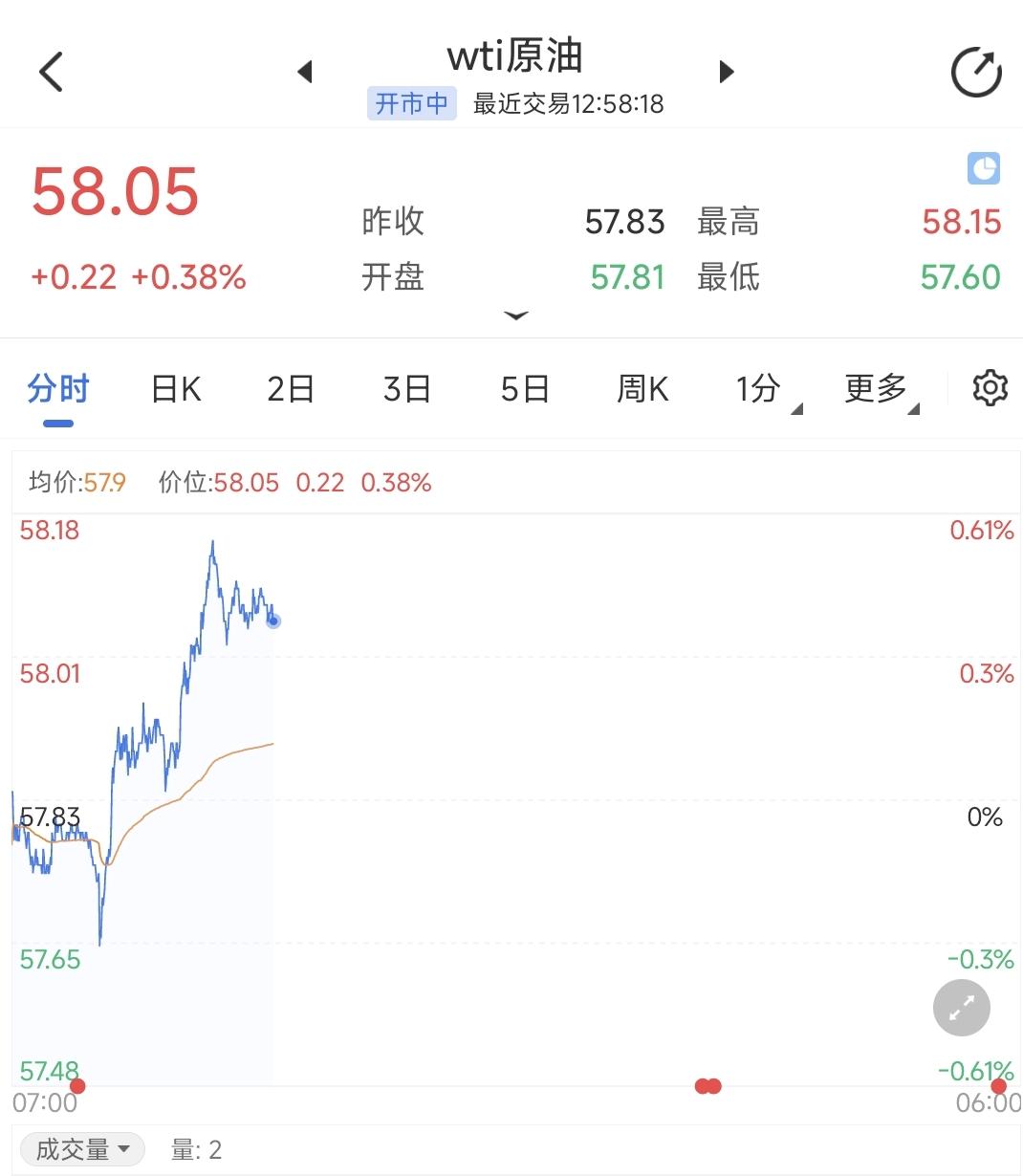Image resolution: width=1023 pixels, height=1176 pixels.
Task: Open the 成交量 dropdown
Action: (x=81, y=1149)
